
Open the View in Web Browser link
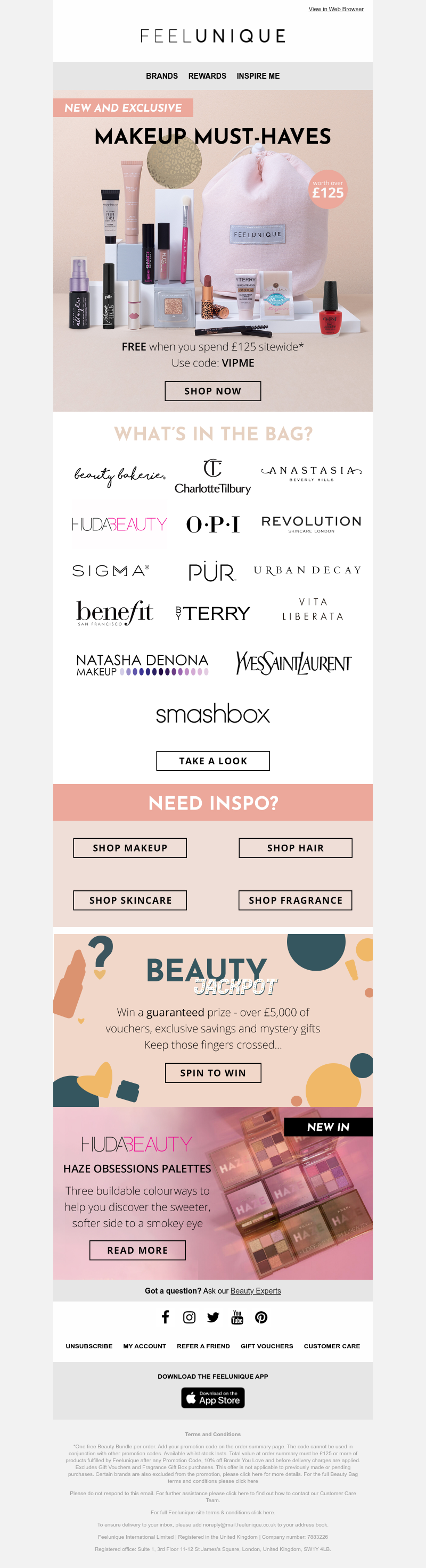tap(336, 9)
